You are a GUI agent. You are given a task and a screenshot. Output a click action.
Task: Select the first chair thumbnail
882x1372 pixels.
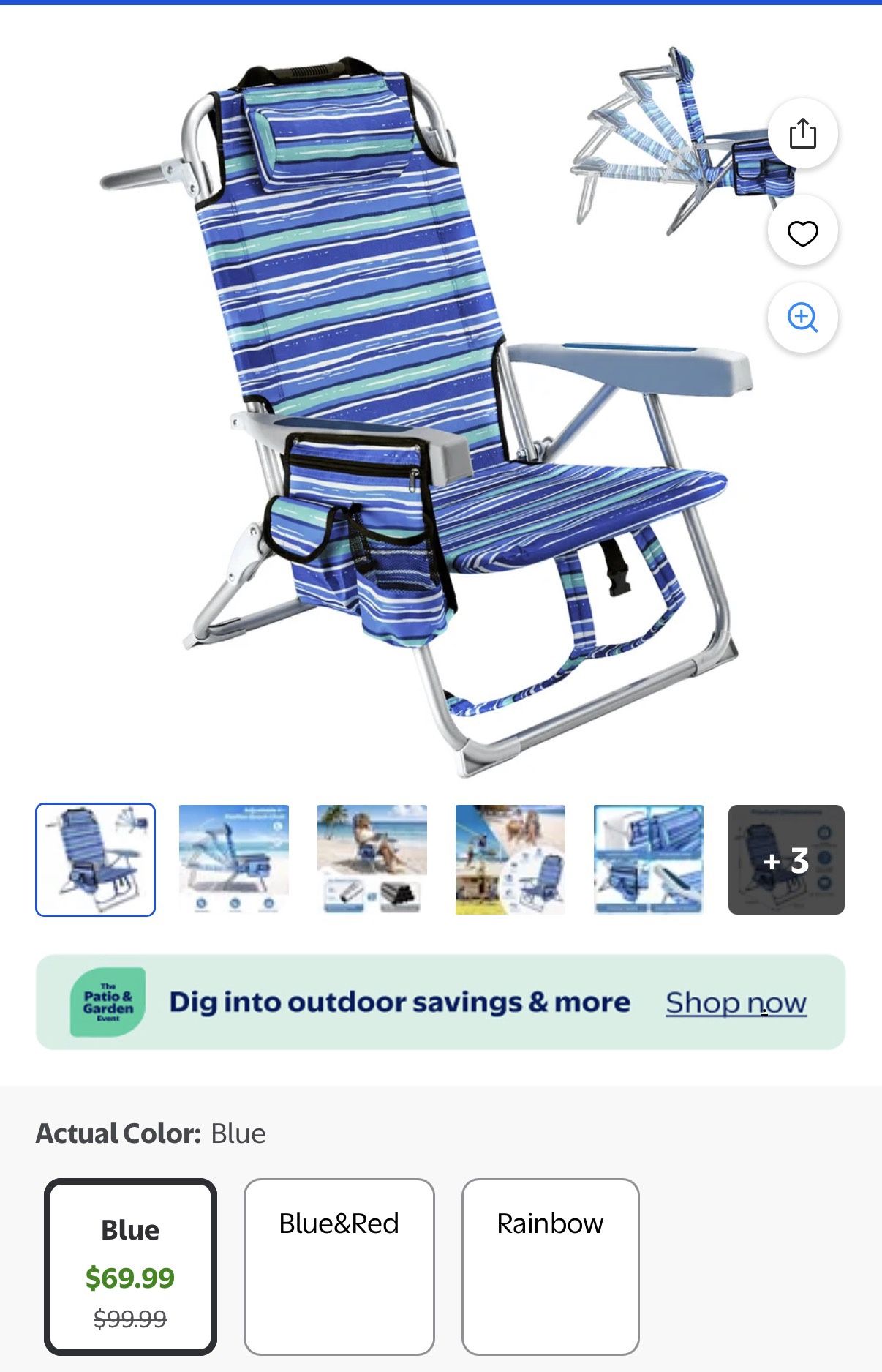pyautogui.click(x=95, y=859)
